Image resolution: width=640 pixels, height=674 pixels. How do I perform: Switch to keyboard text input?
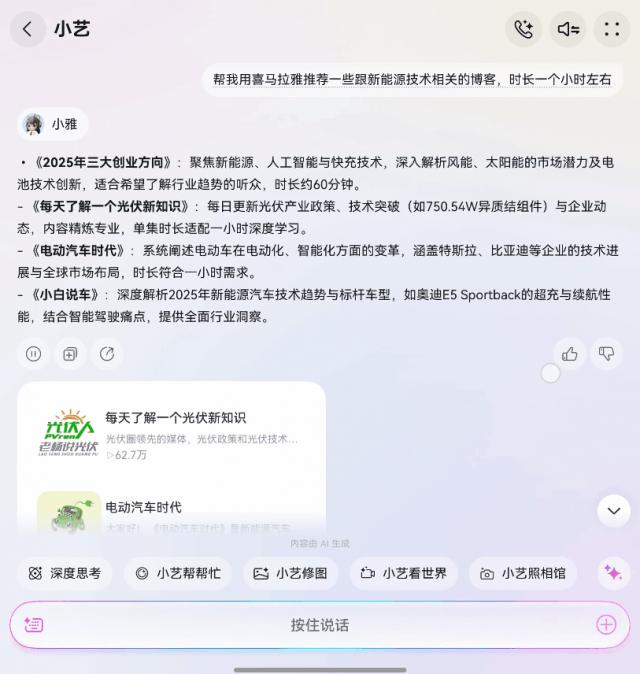(x=34, y=625)
